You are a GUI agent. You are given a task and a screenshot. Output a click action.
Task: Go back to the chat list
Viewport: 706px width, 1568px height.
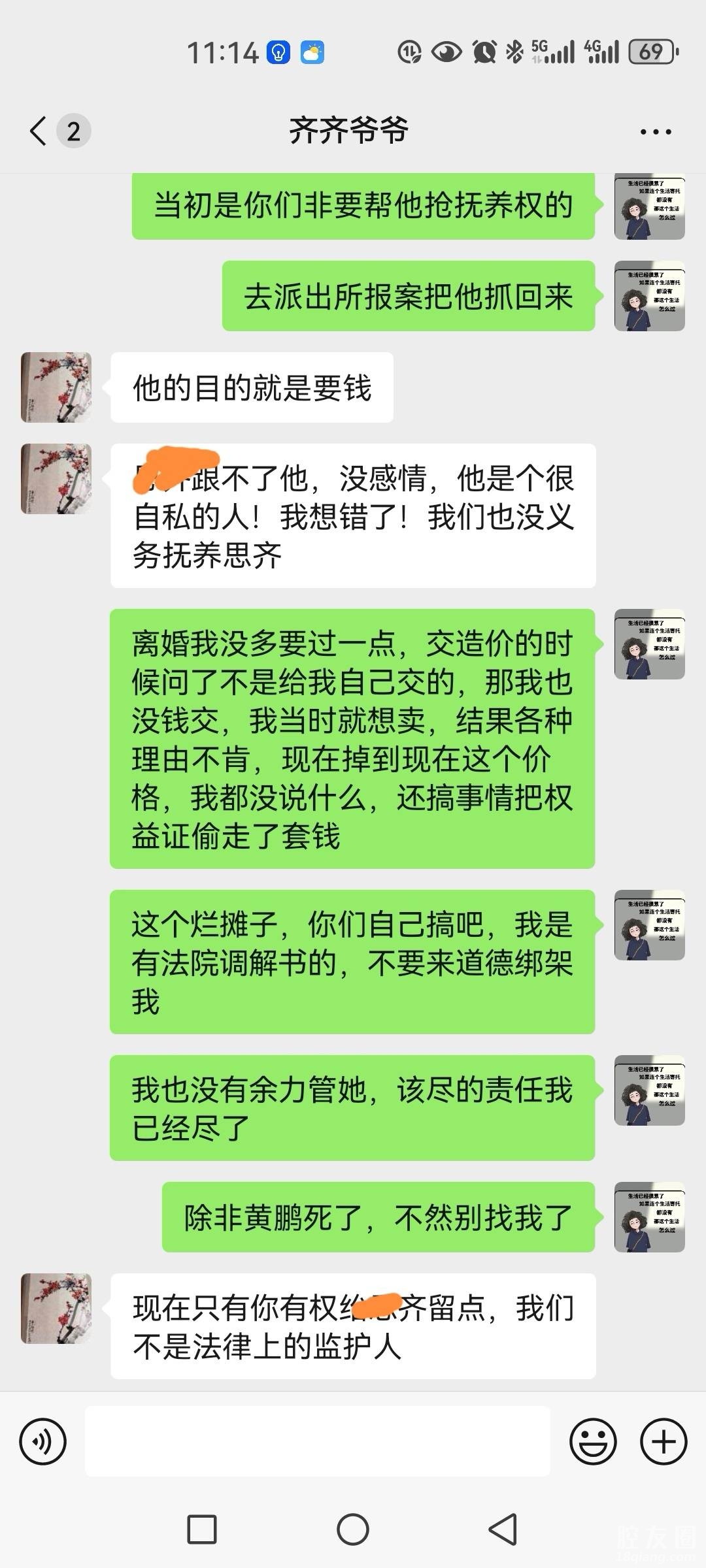click(39, 131)
